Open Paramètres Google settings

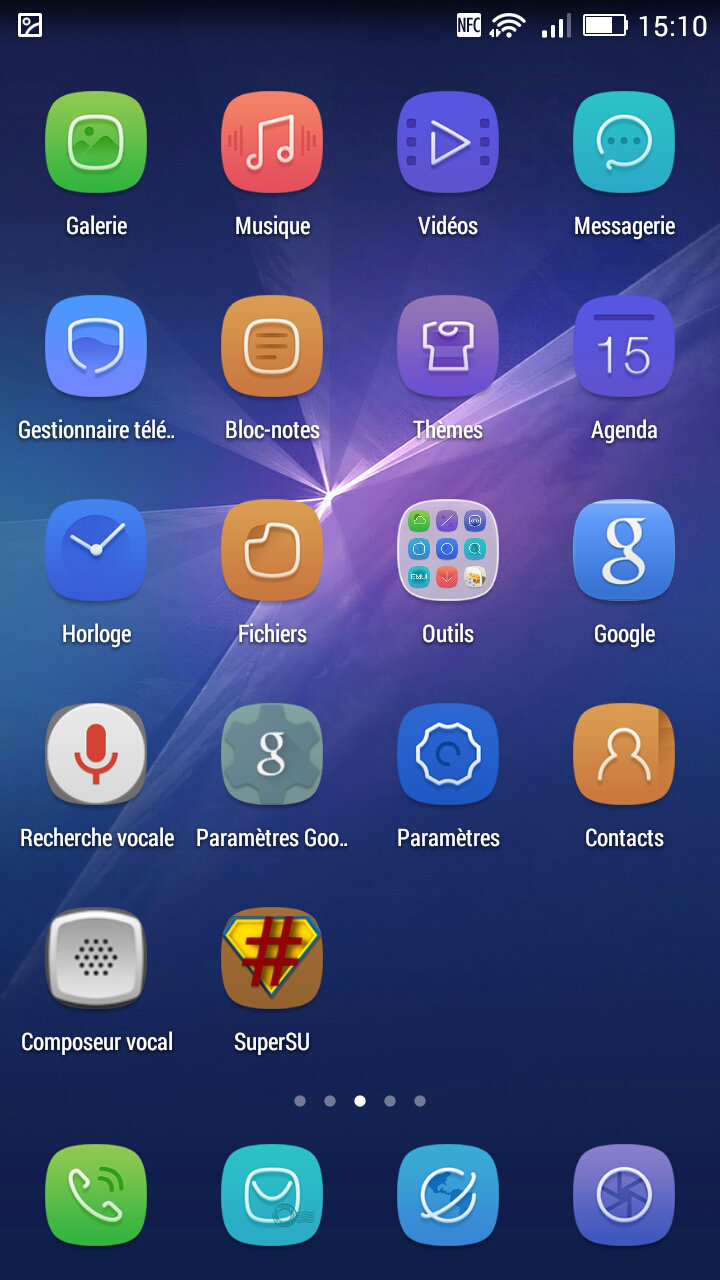(272, 755)
